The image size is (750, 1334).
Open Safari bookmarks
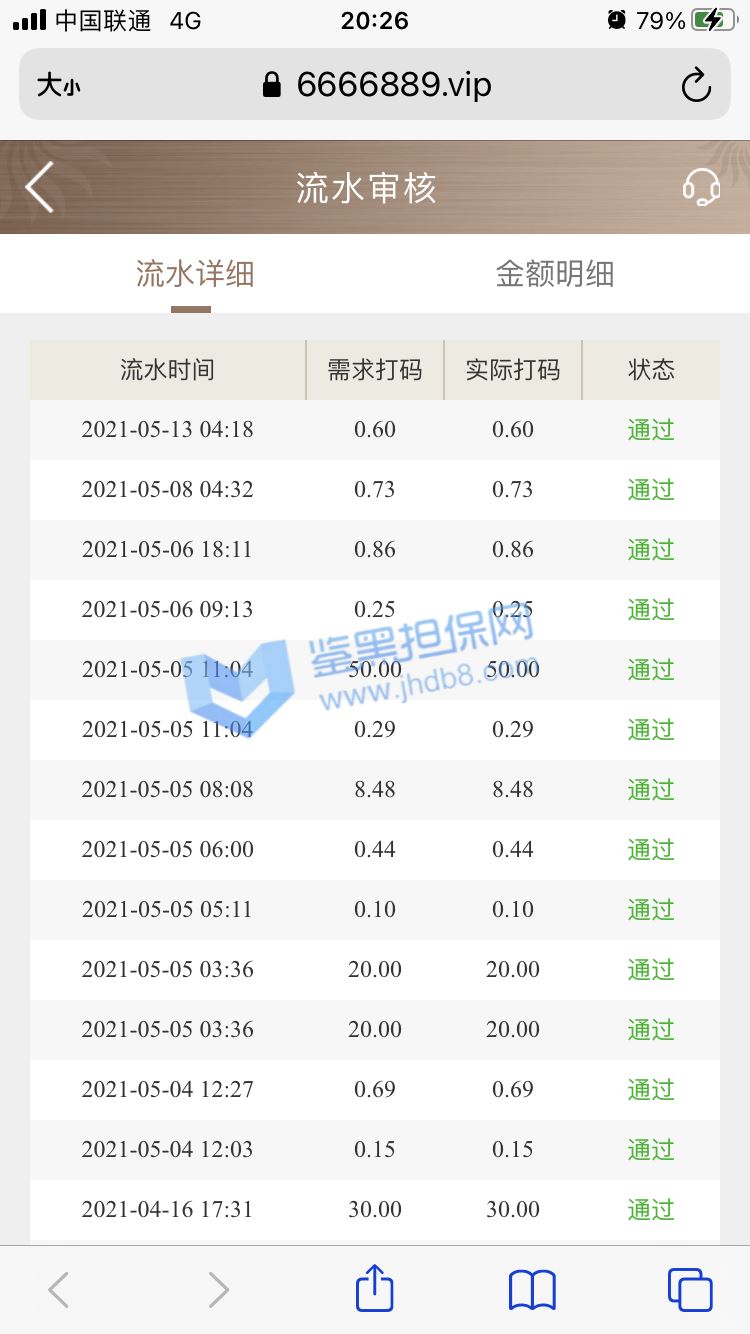click(532, 1290)
